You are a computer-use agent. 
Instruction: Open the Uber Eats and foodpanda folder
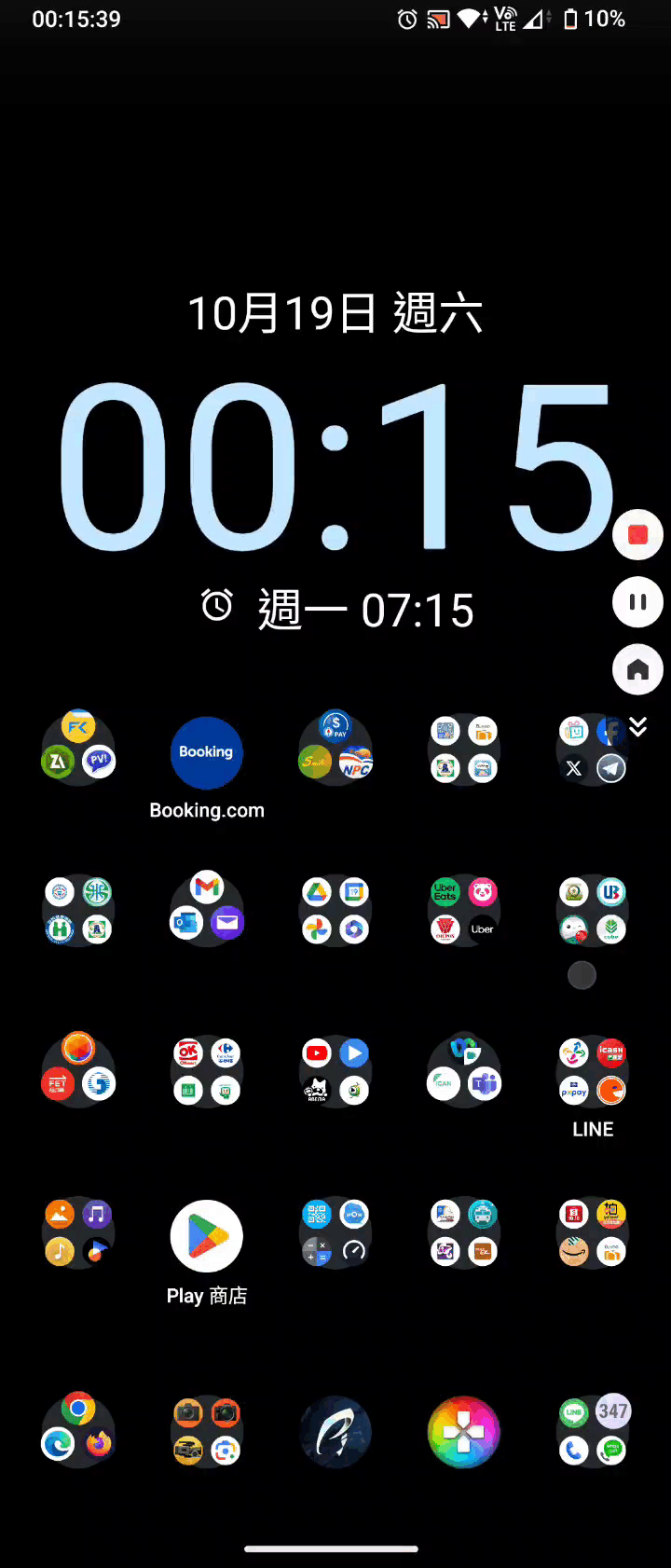[463, 911]
